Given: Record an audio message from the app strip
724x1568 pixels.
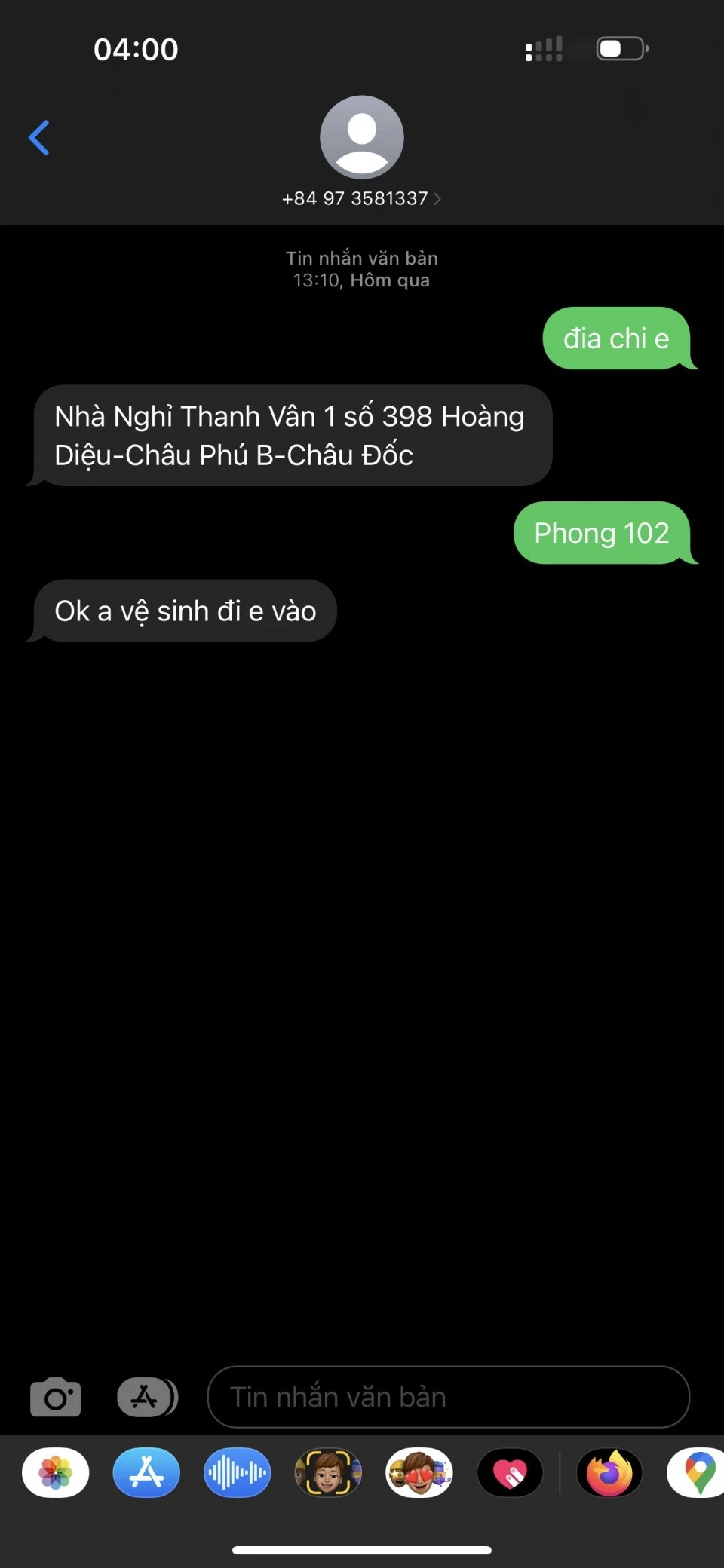Looking at the screenshot, I should tap(237, 1472).
